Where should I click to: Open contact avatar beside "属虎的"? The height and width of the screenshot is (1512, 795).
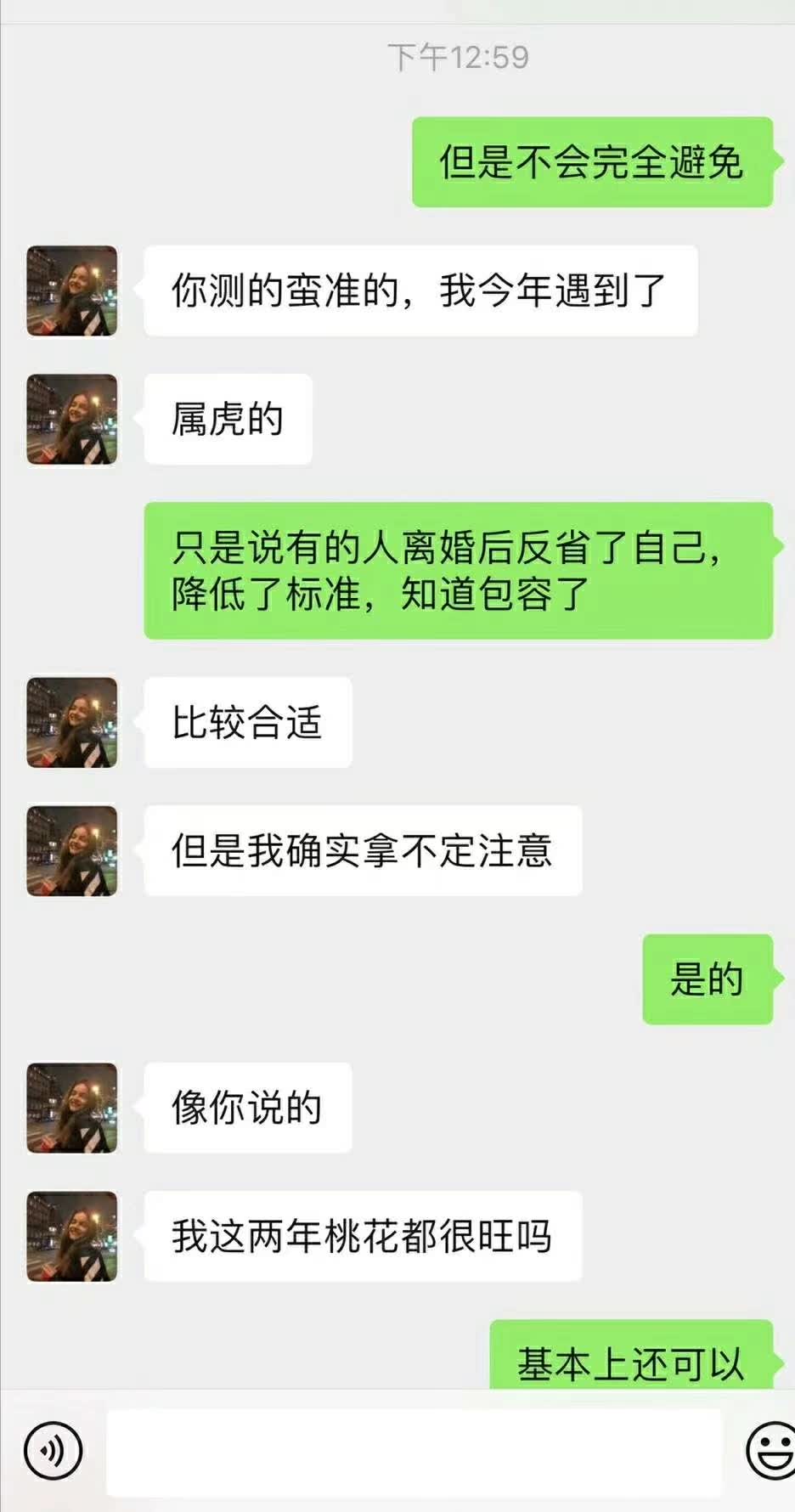tap(72, 420)
